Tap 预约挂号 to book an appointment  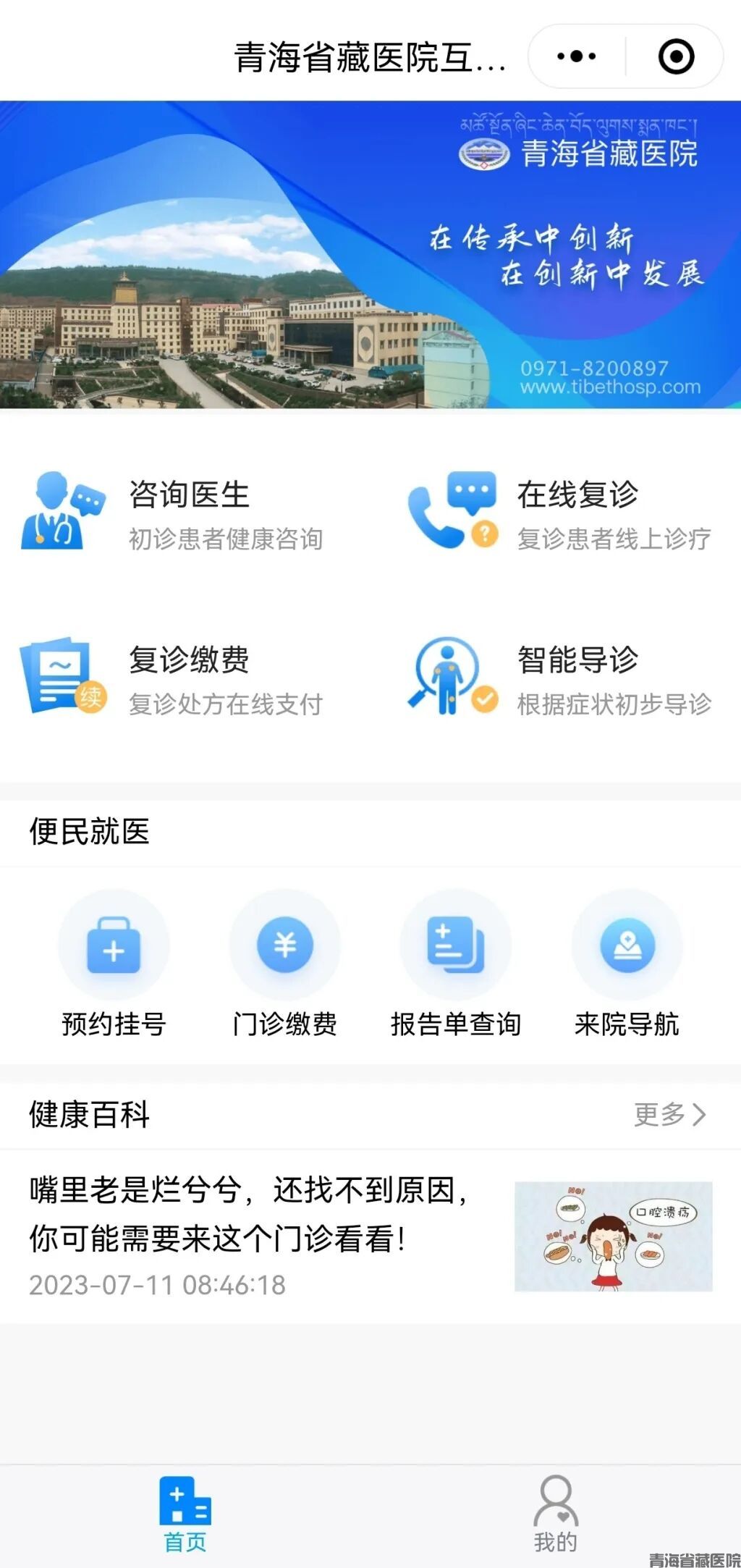[x=114, y=964]
